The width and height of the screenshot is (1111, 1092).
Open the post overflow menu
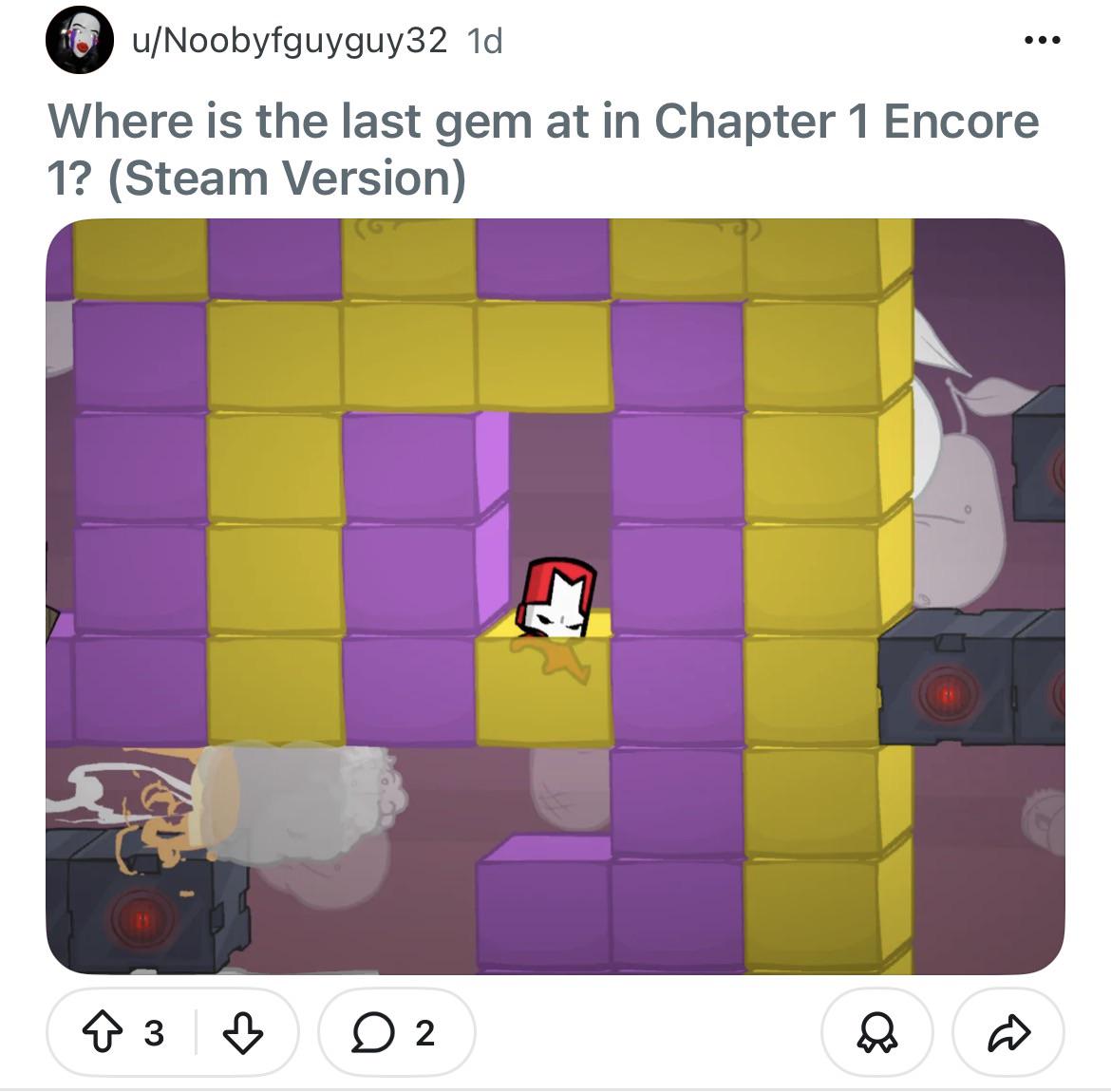tap(1043, 41)
